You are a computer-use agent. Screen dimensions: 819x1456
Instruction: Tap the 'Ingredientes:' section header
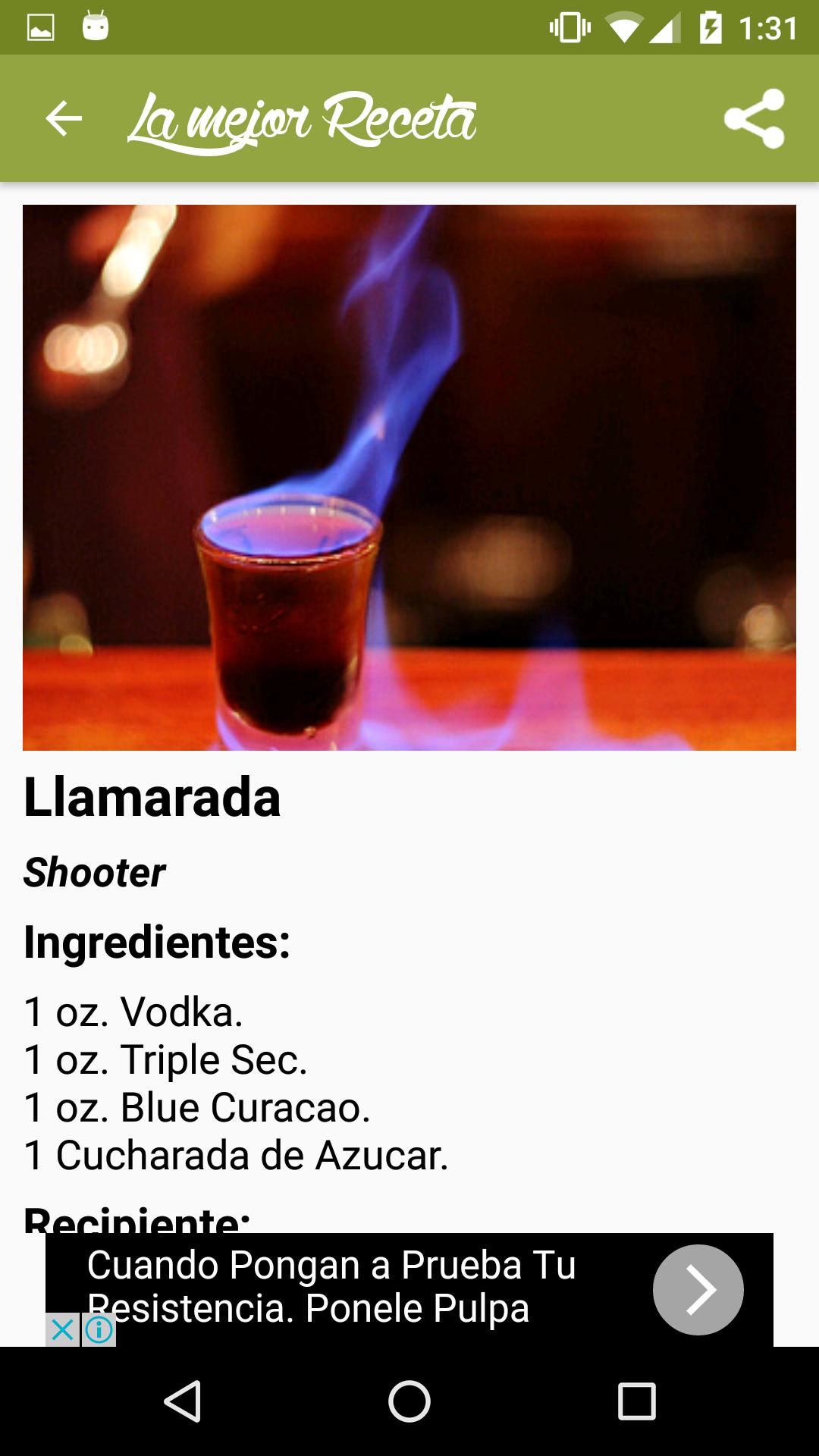[x=158, y=943]
